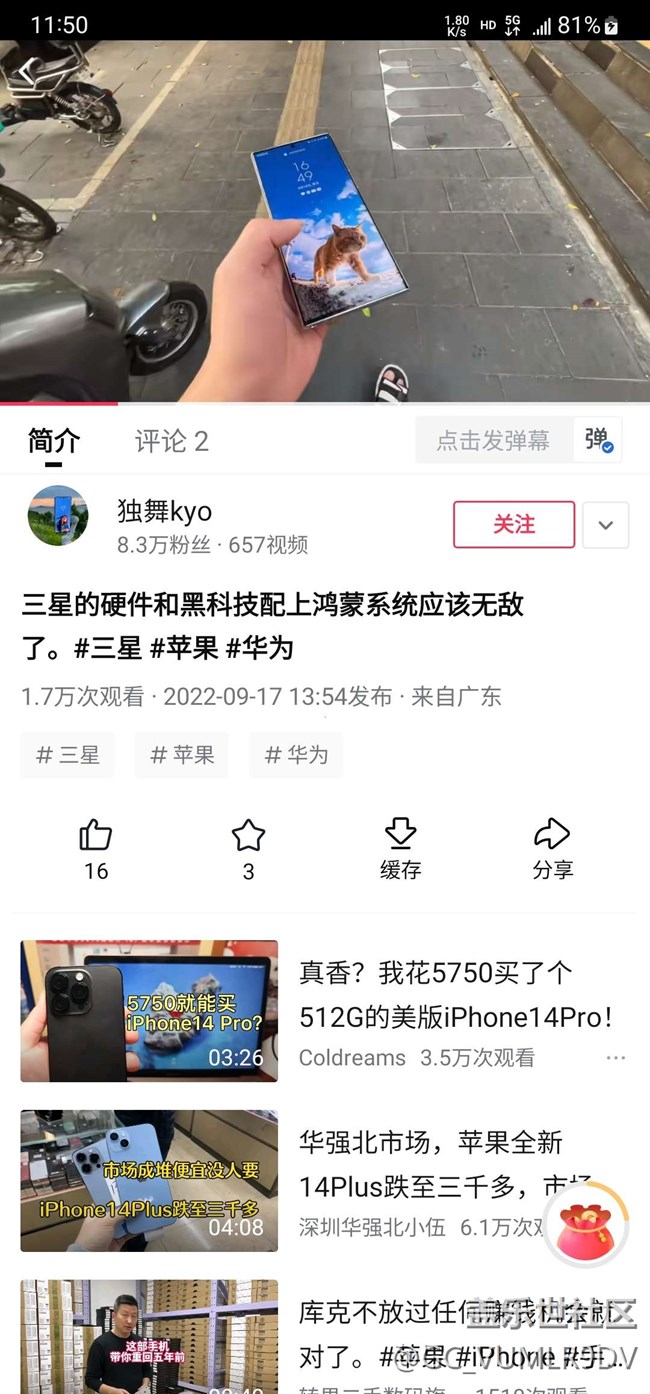This screenshot has height=1394, width=650.
Task: Toggle the 弹 danmaku switch
Action: pyautogui.click(x=598, y=440)
